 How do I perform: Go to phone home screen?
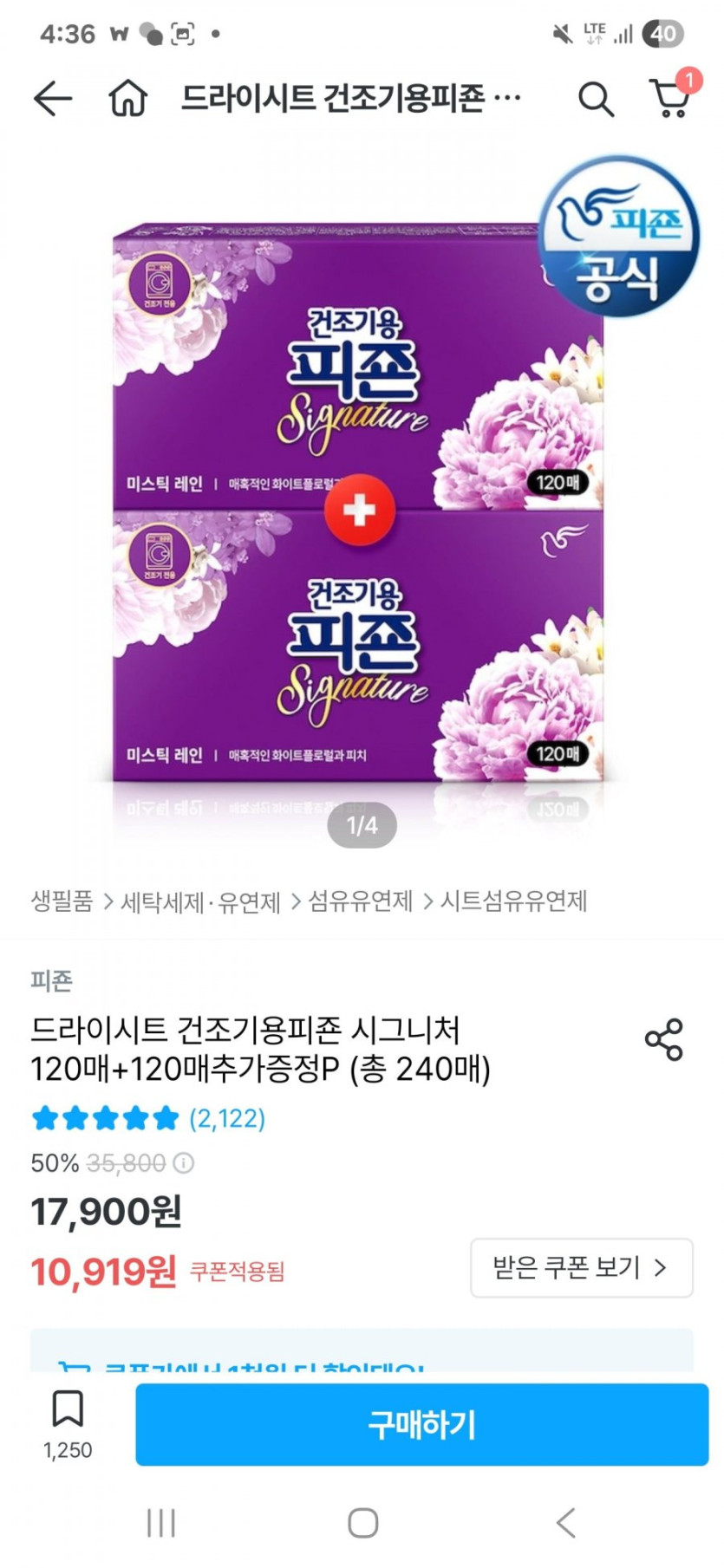tap(362, 1523)
